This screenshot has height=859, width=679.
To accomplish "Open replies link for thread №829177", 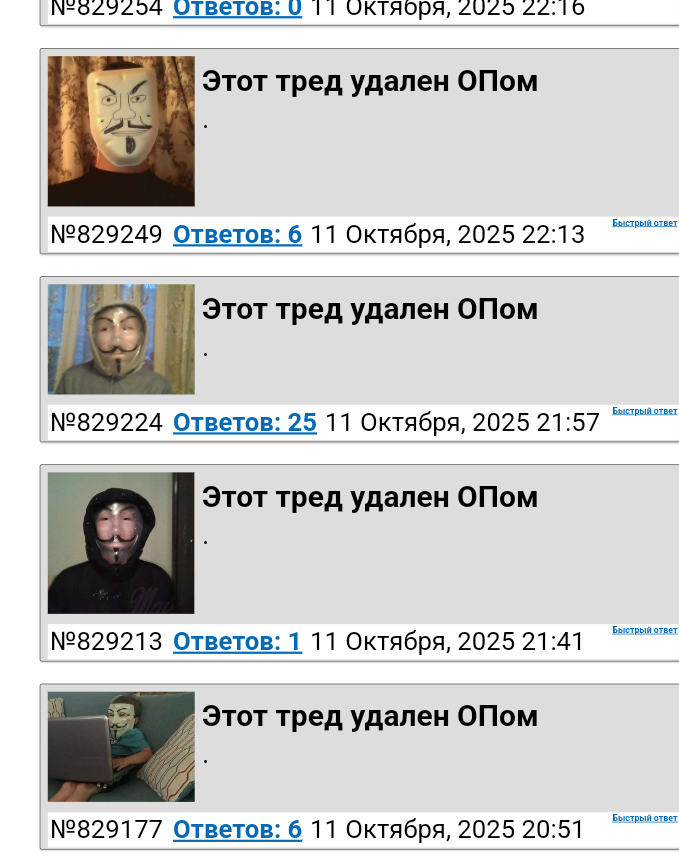I will pyautogui.click(x=237, y=830).
